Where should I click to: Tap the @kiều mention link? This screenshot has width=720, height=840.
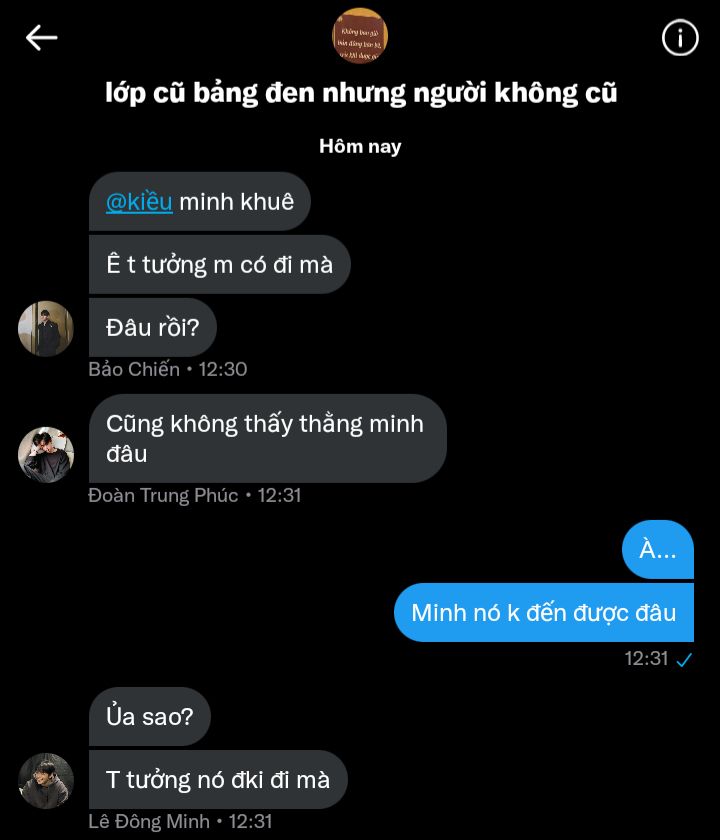139,201
